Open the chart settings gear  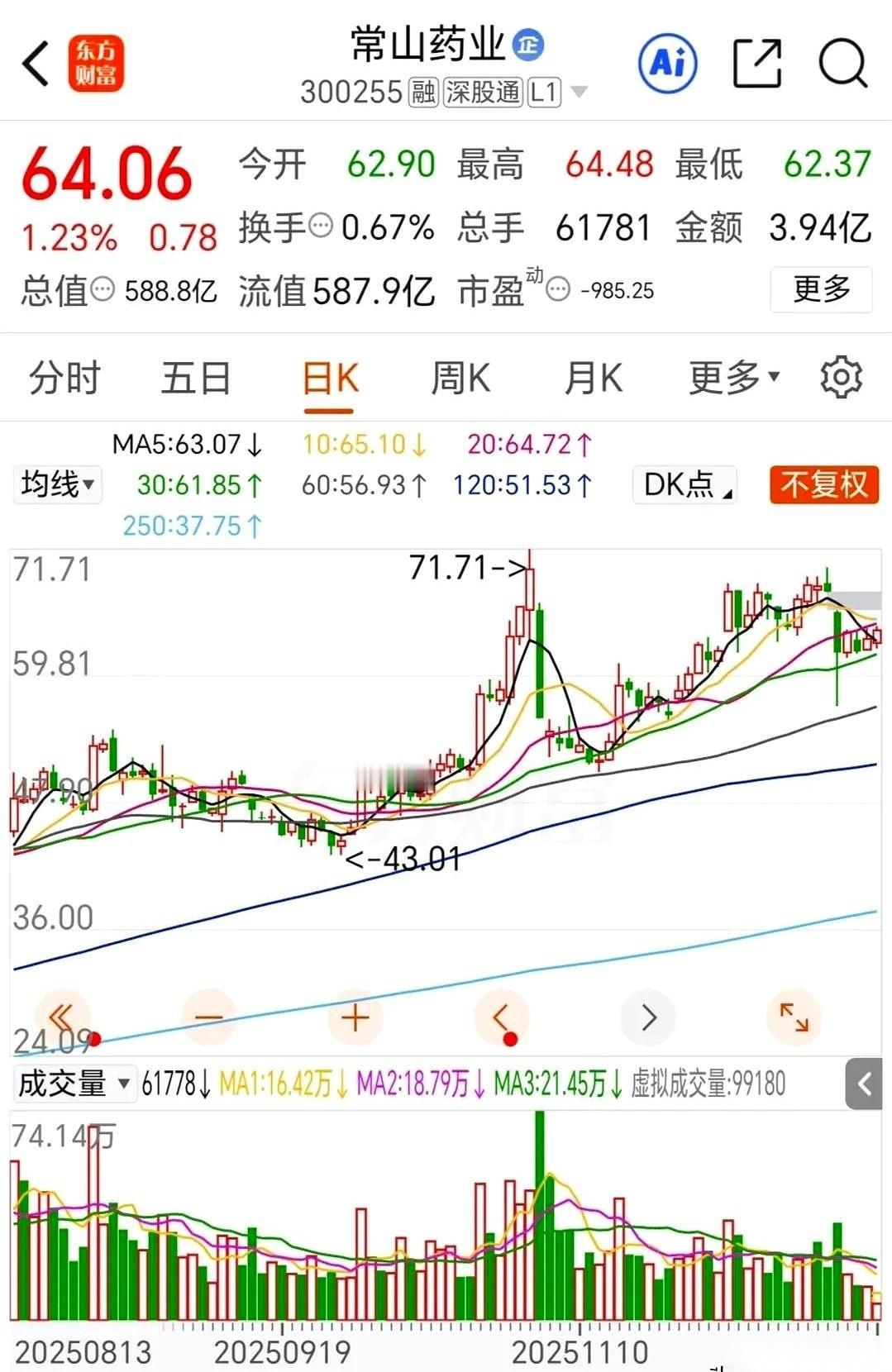(x=842, y=378)
